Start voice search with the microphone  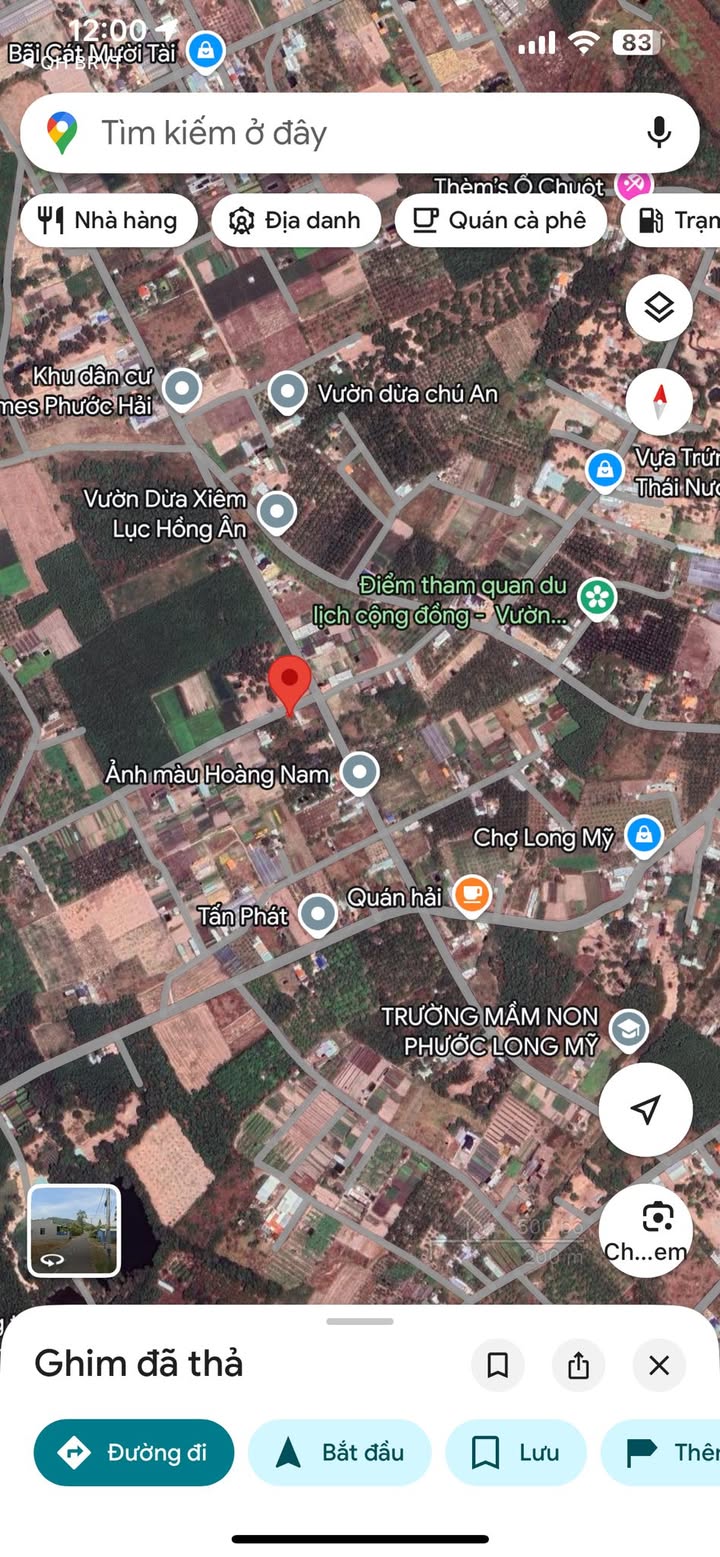658,133
